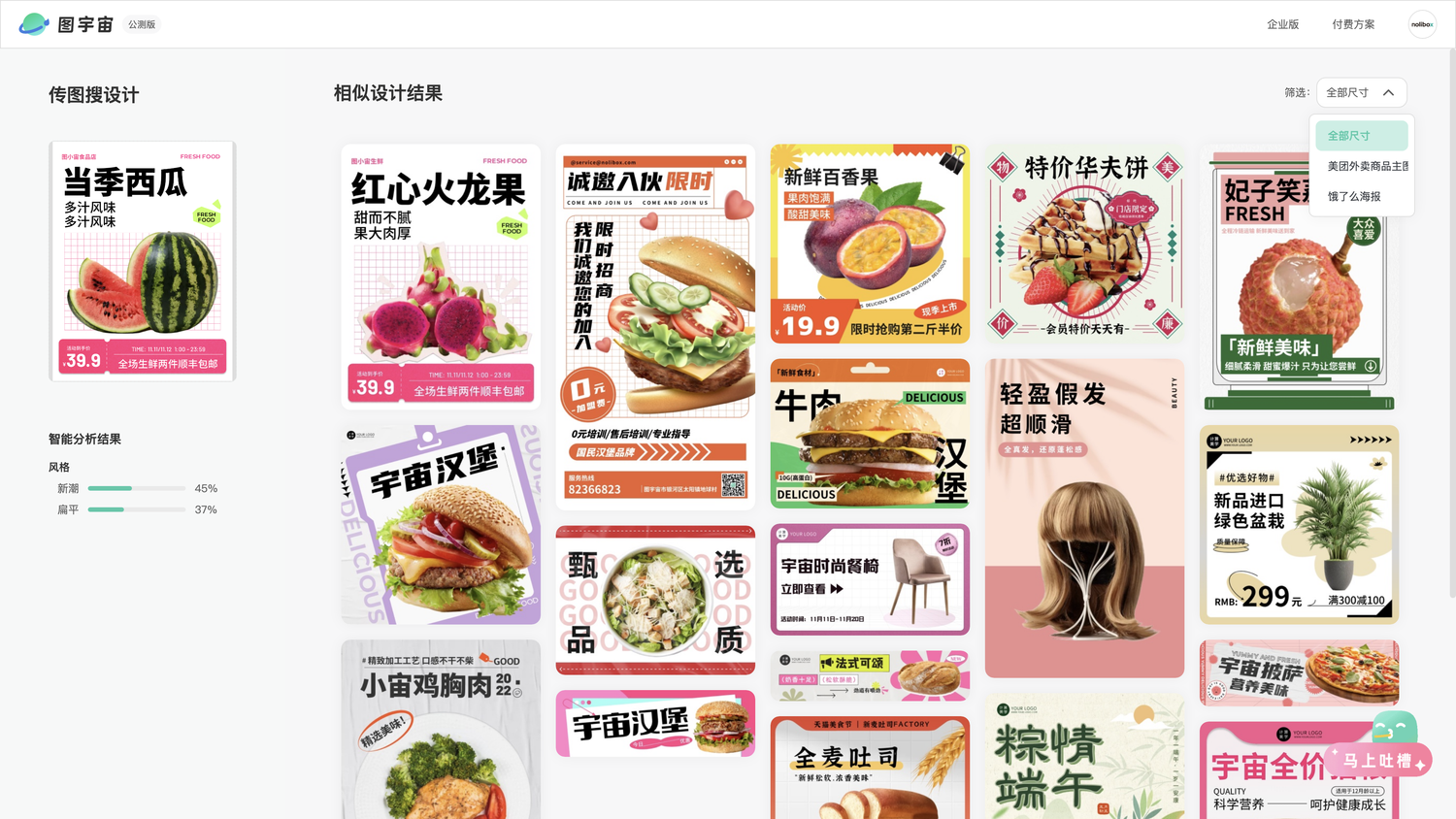Open the 轻盈假发超顺滑 poster
Image resolution: width=1456 pixels, height=819 pixels.
click(1084, 518)
